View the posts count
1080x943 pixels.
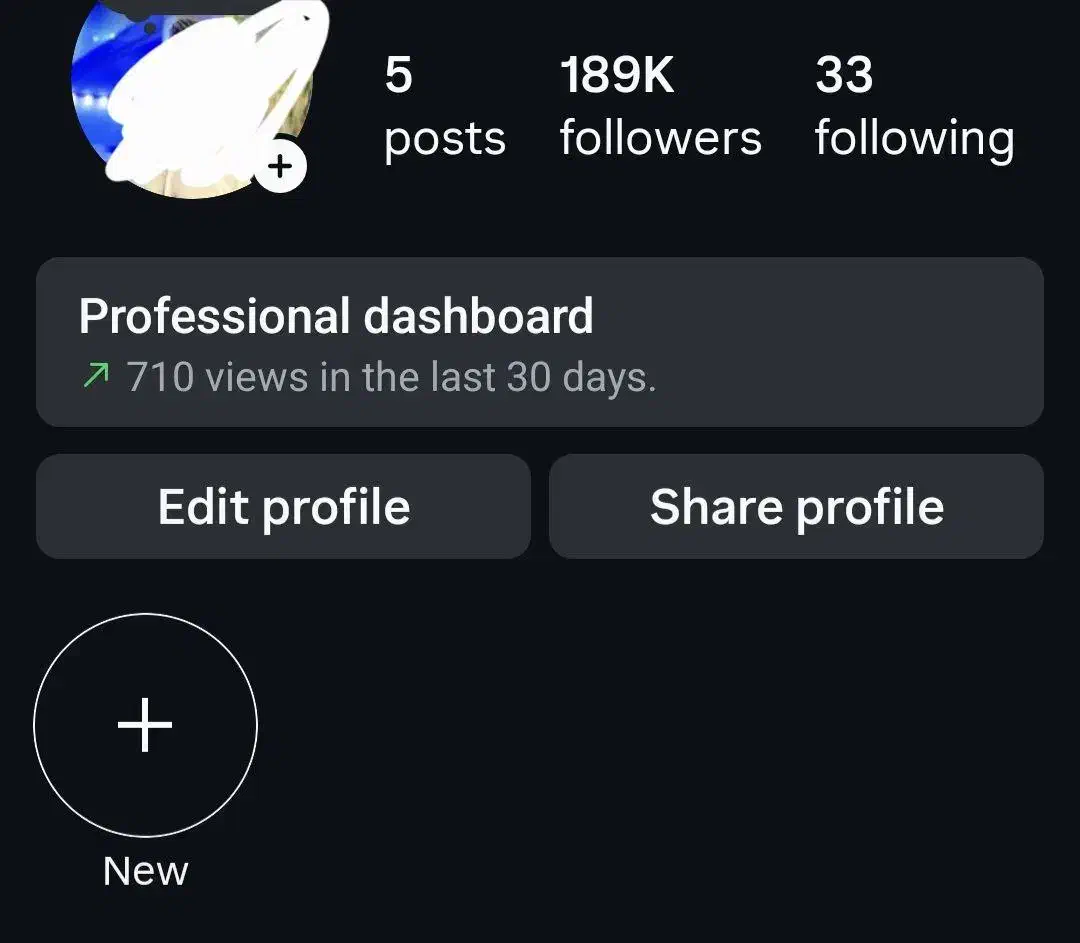pyautogui.click(x=444, y=106)
